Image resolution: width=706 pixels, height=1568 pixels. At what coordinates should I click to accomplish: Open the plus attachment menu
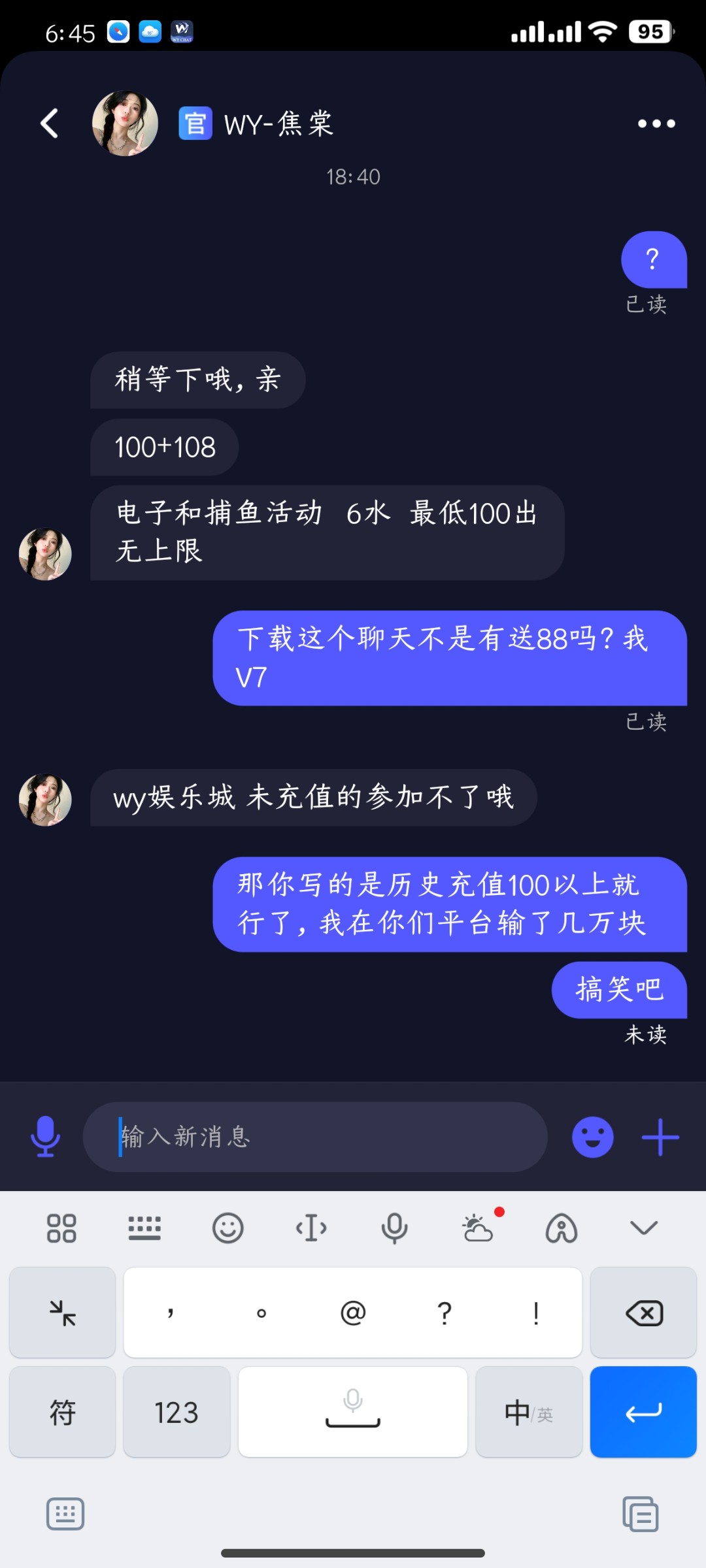pyautogui.click(x=660, y=1137)
